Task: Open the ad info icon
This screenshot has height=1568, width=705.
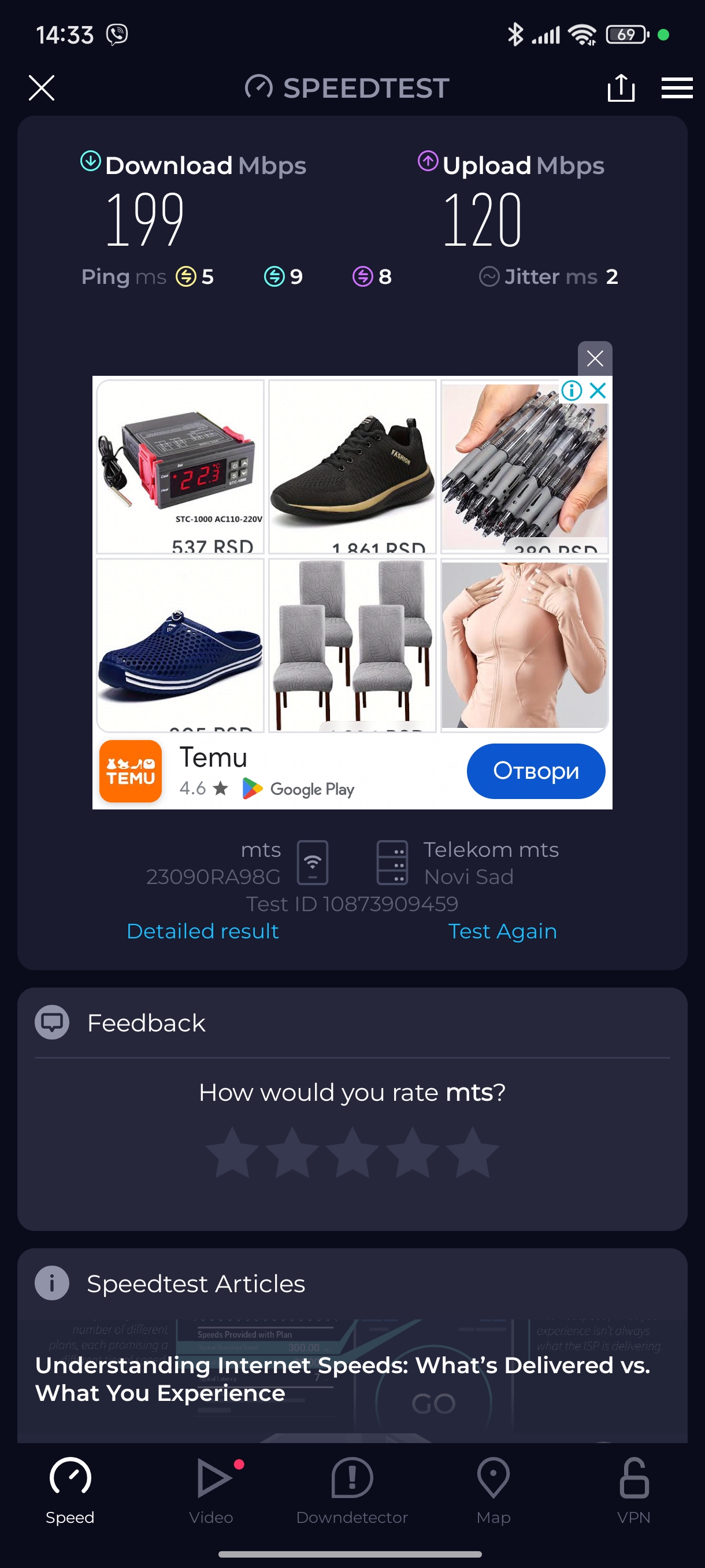Action: tap(572, 391)
